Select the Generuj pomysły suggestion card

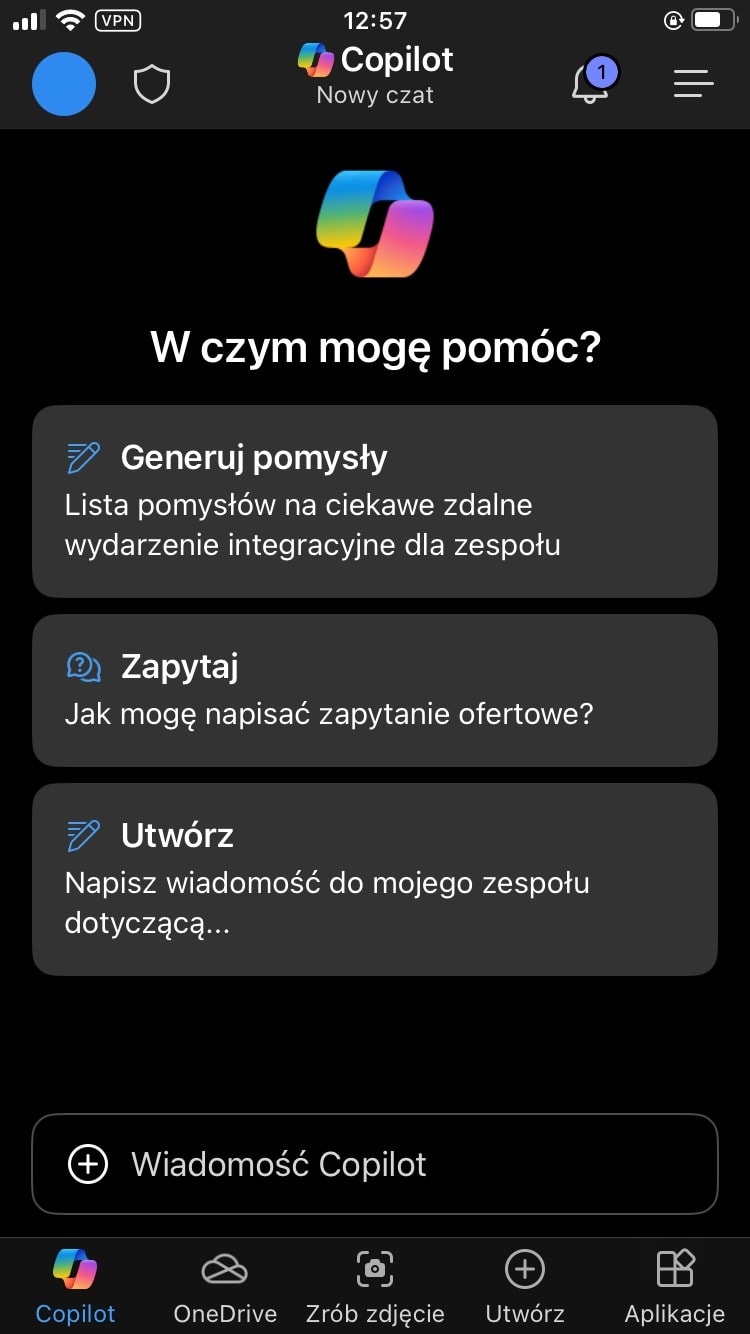point(375,501)
